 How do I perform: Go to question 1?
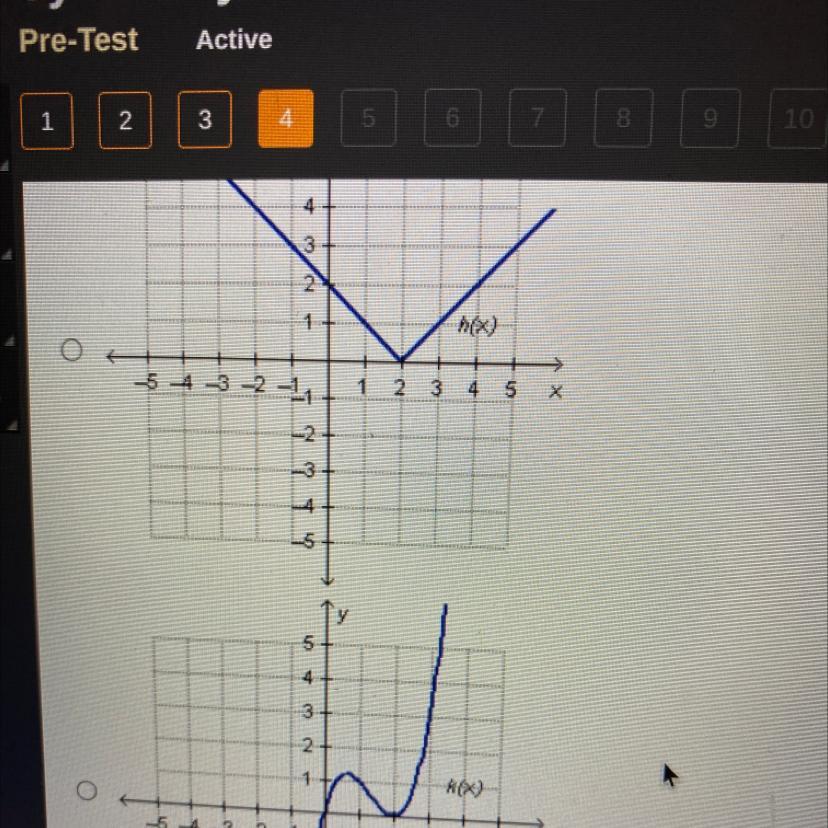pos(47,121)
